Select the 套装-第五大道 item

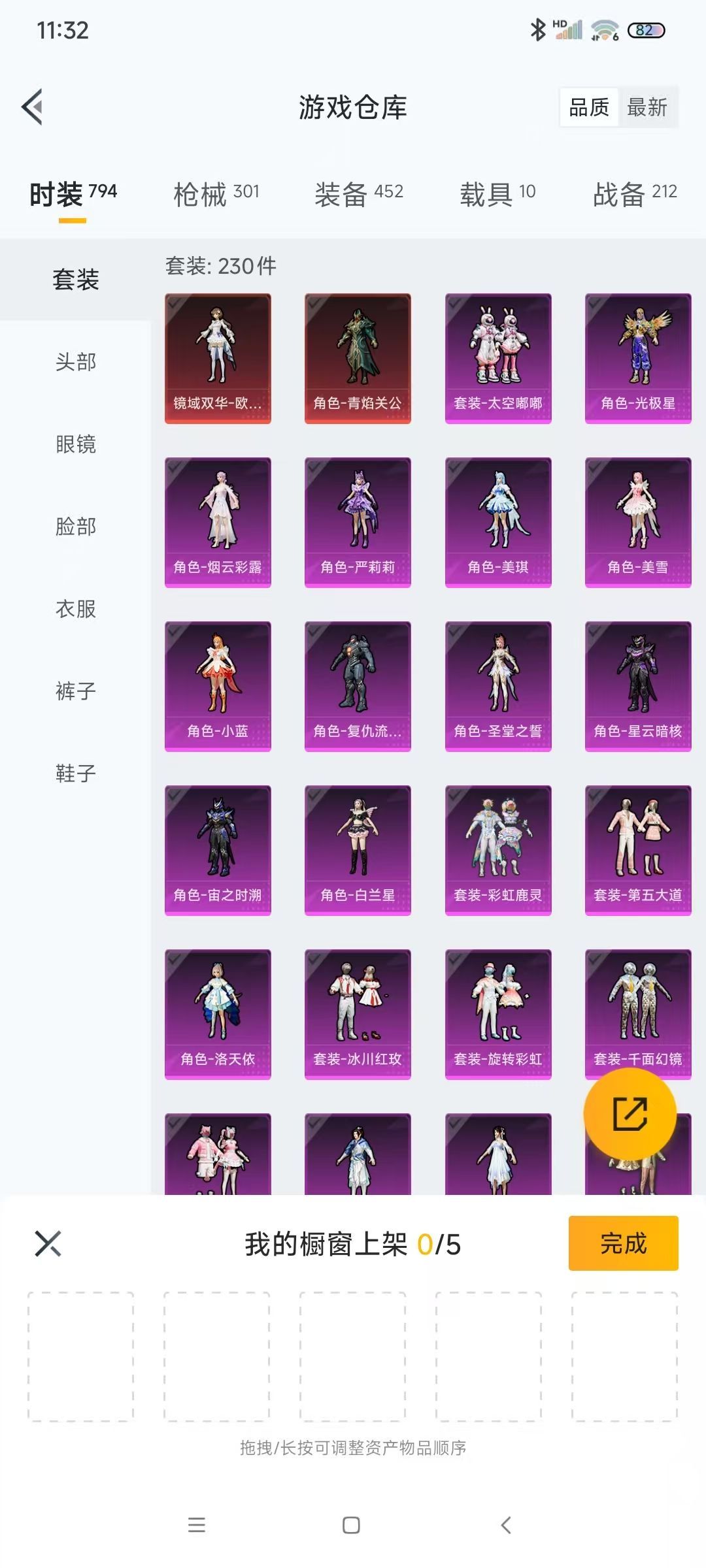638,850
